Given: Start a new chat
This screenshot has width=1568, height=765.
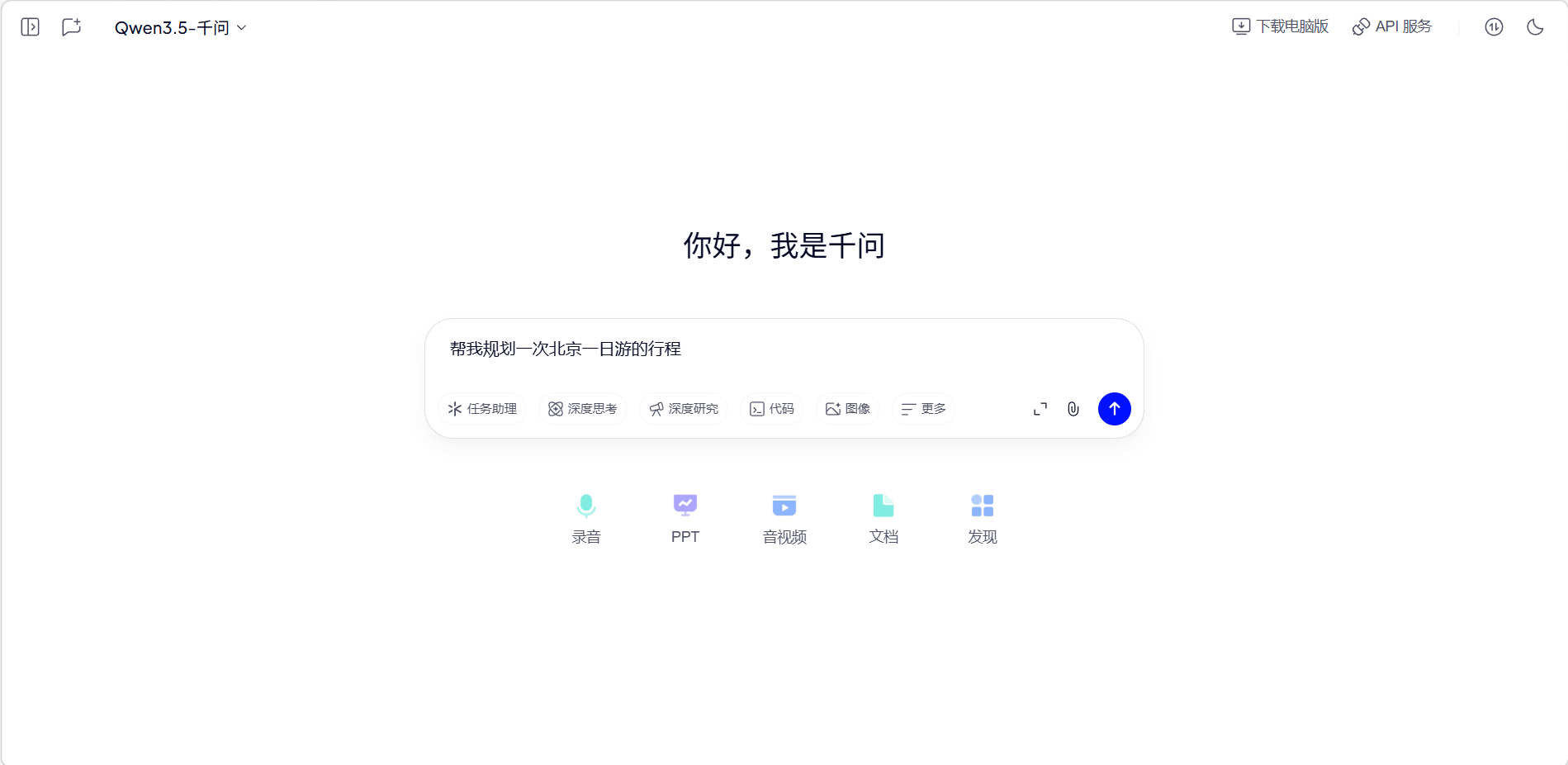Looking at the screenshot, I should pos(72,27).
